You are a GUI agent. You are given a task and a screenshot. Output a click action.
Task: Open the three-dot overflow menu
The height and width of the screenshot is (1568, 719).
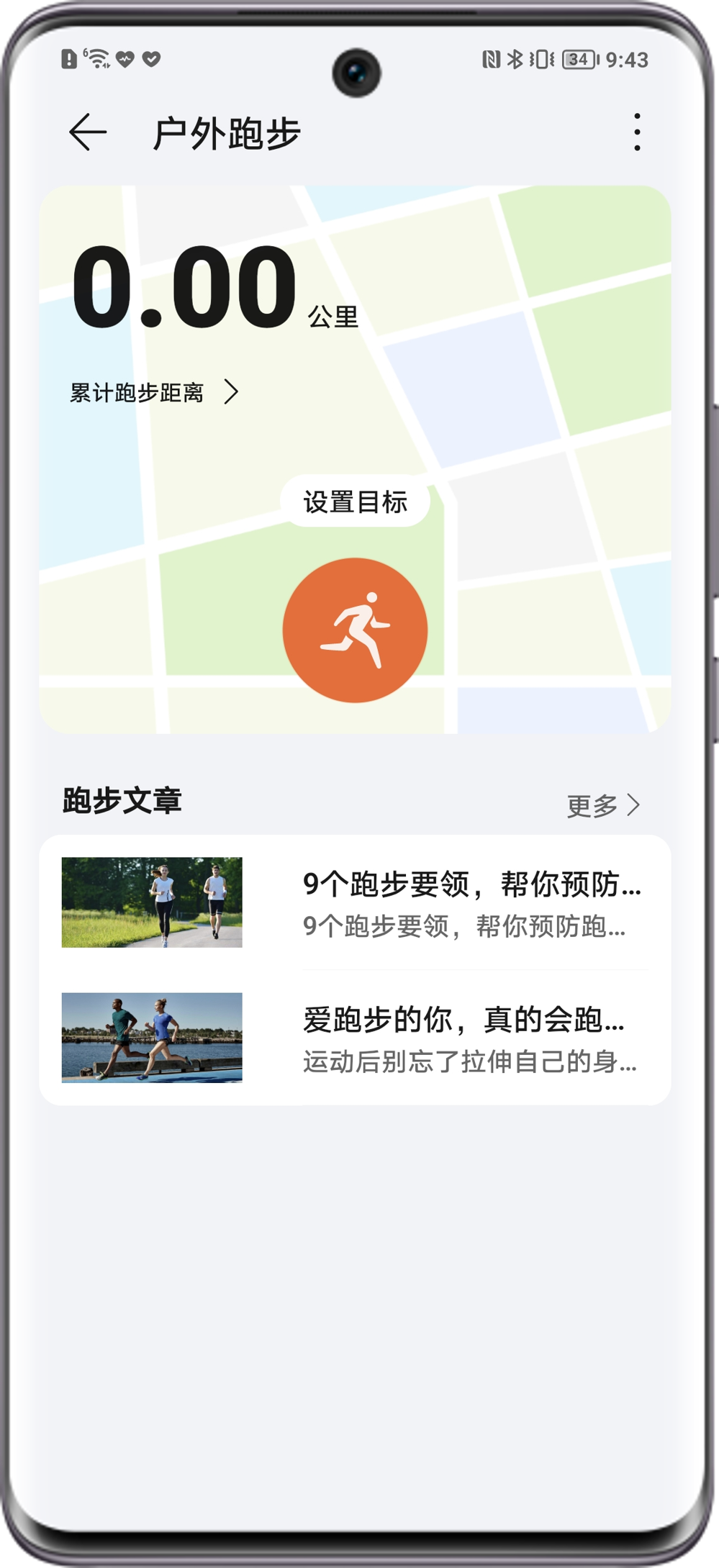tap(637, 132)
